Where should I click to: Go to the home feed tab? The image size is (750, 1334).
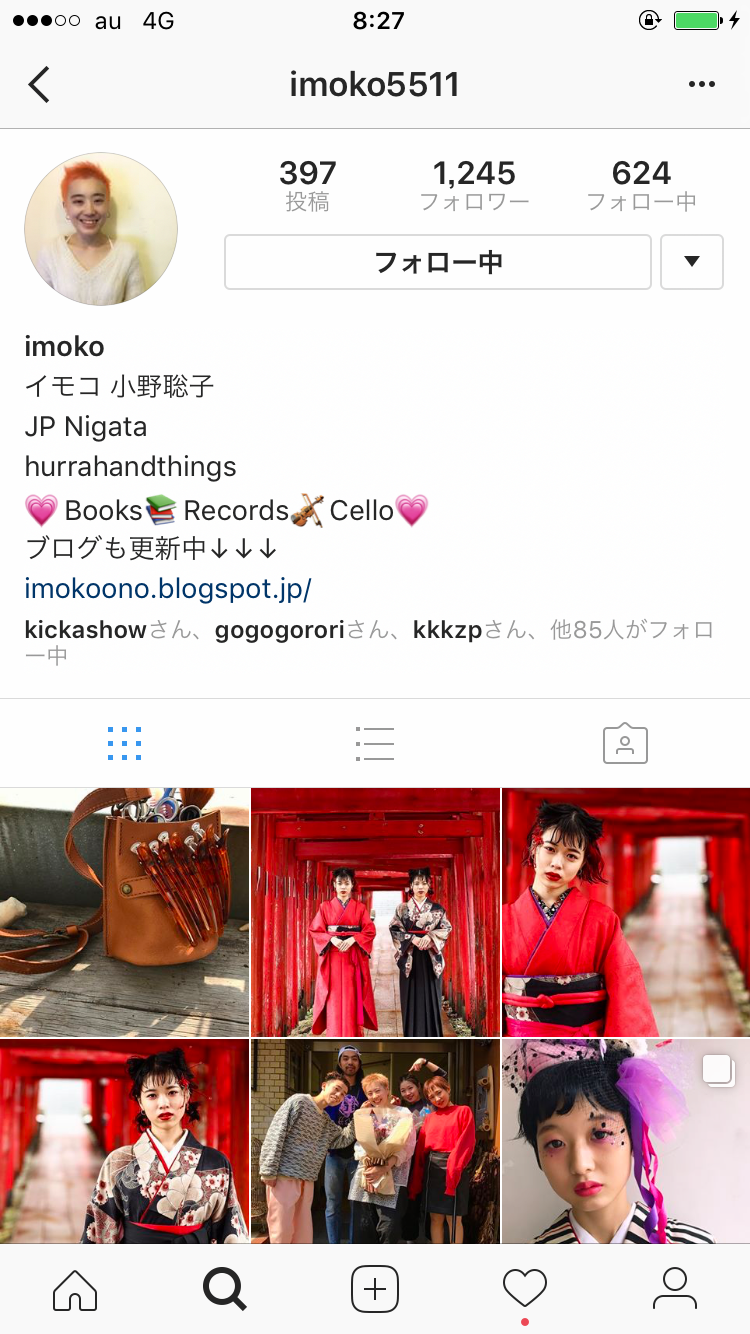[x=75, y=1289]
